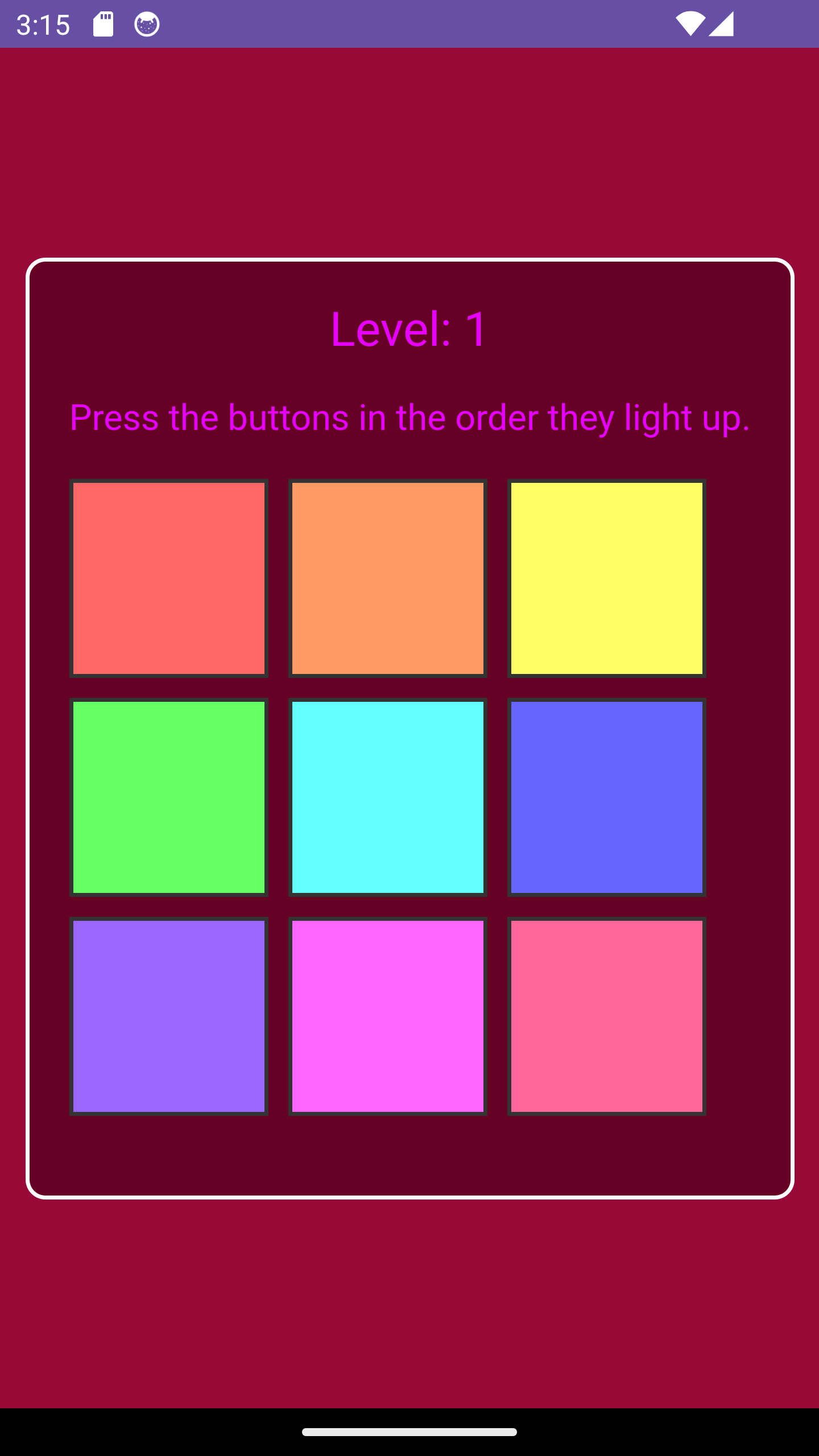The image size is (819, 1456).
Task: Tap the blue square button
Action: pos(607,797)
